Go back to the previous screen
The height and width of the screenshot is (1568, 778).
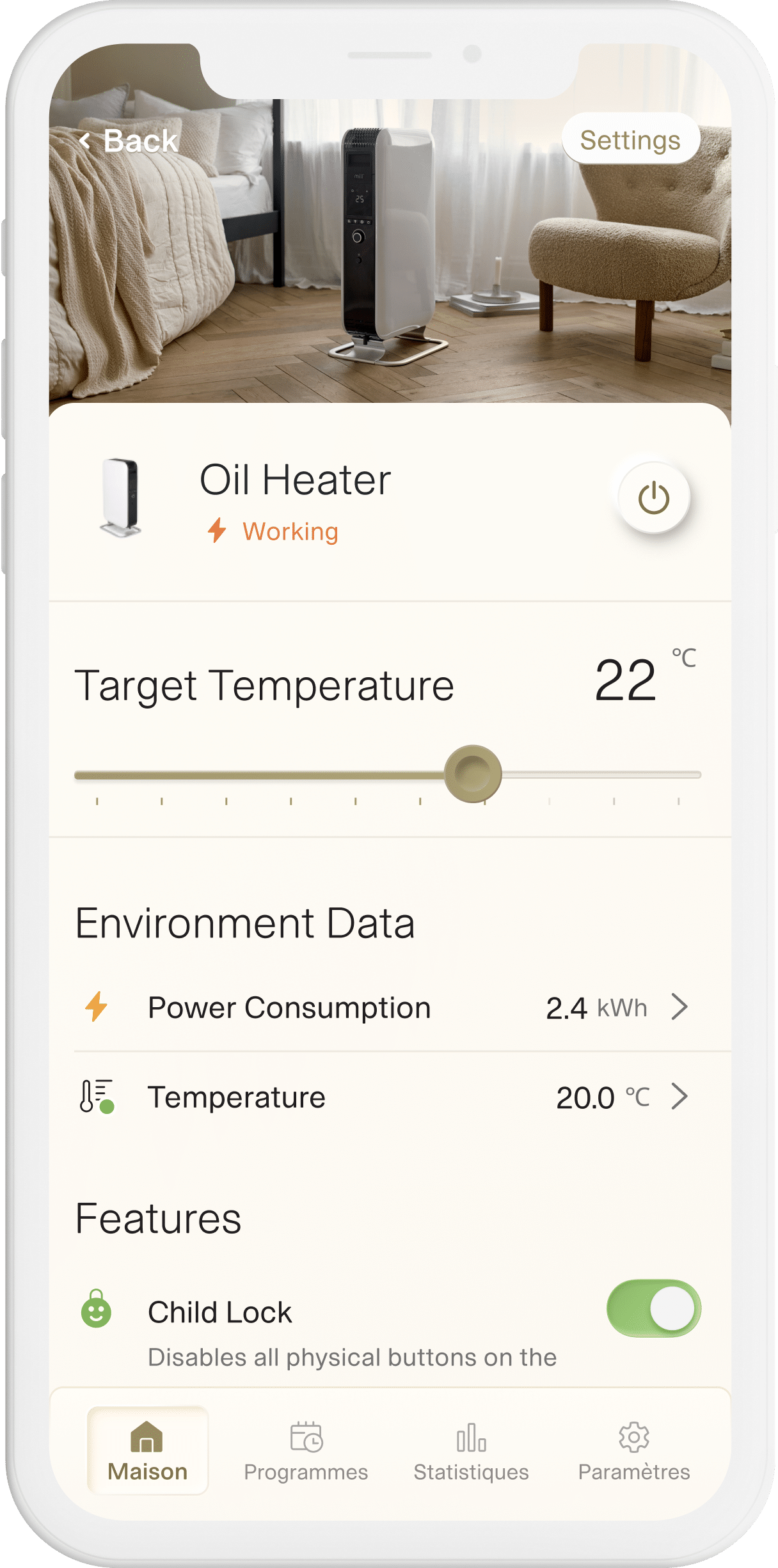coord(129,141)
